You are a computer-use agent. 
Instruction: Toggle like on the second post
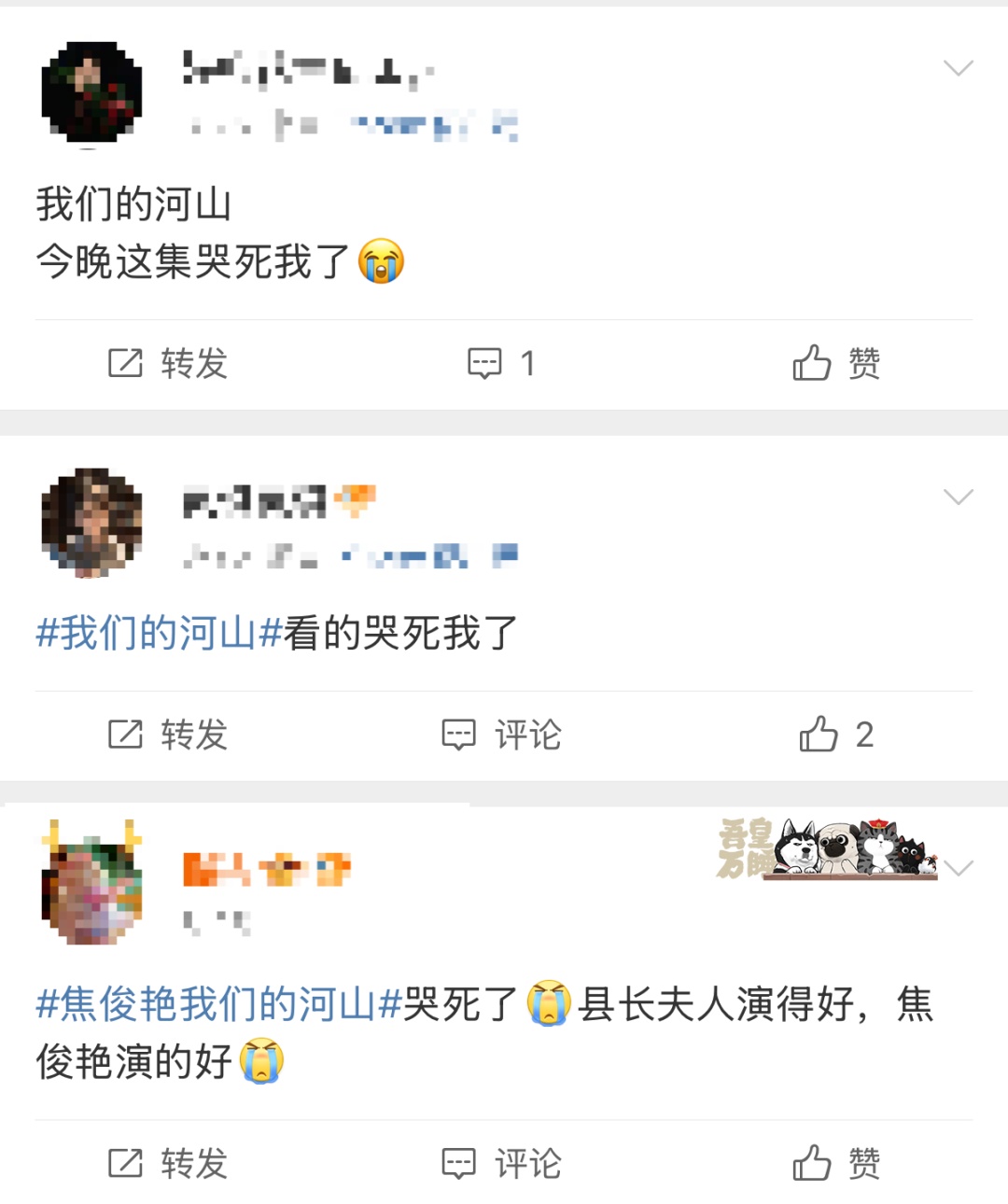coord(837,735)
